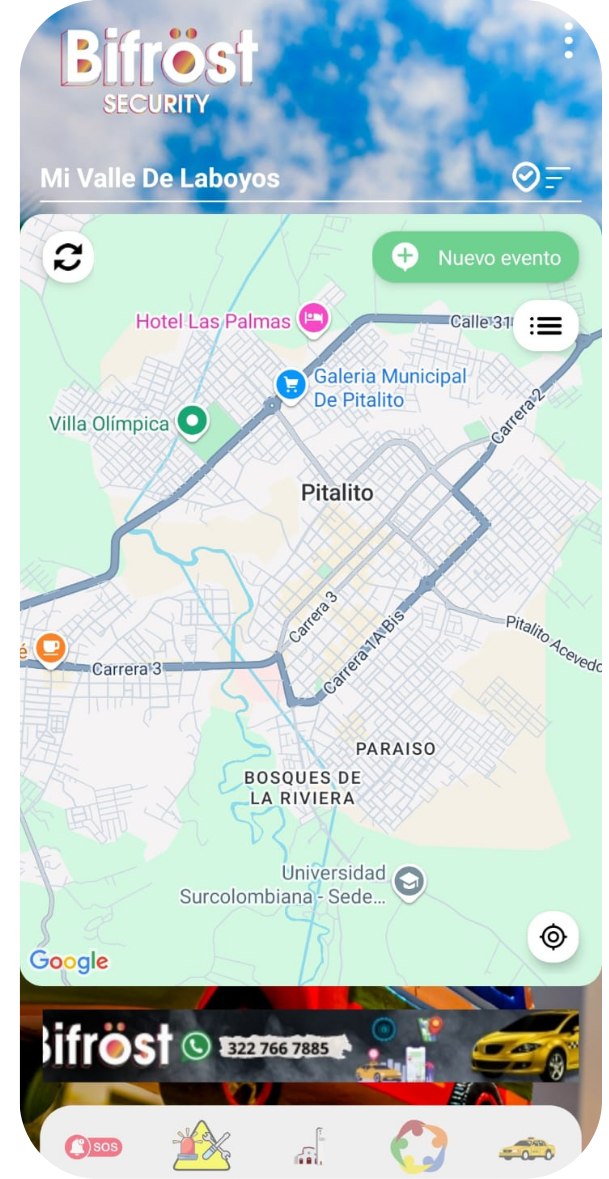609x1179 pixels.
Task: Switch to the church building tab
Action: tap(310, 1146)
